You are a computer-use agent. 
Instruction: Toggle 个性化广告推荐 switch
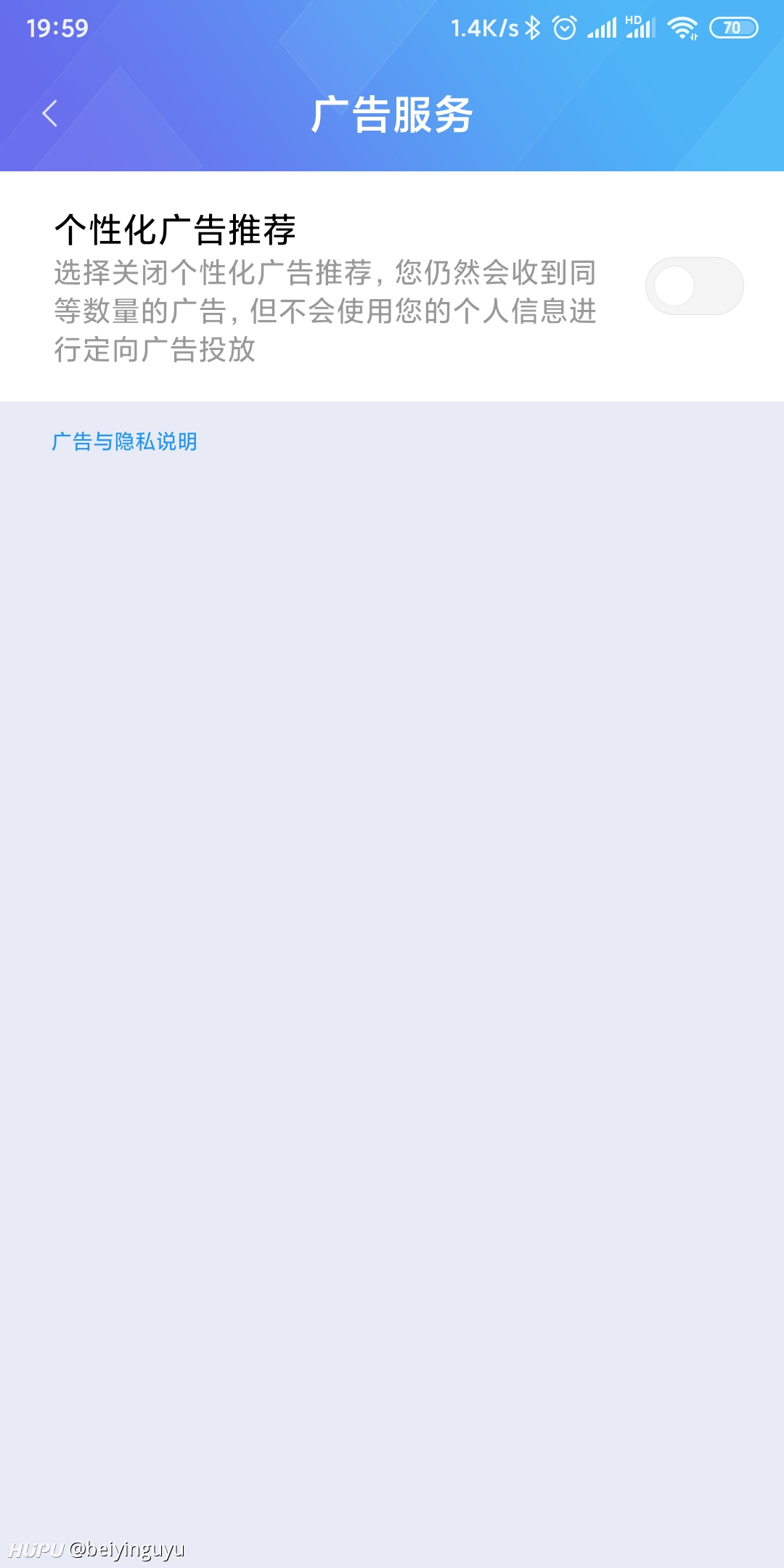point(694,286)
